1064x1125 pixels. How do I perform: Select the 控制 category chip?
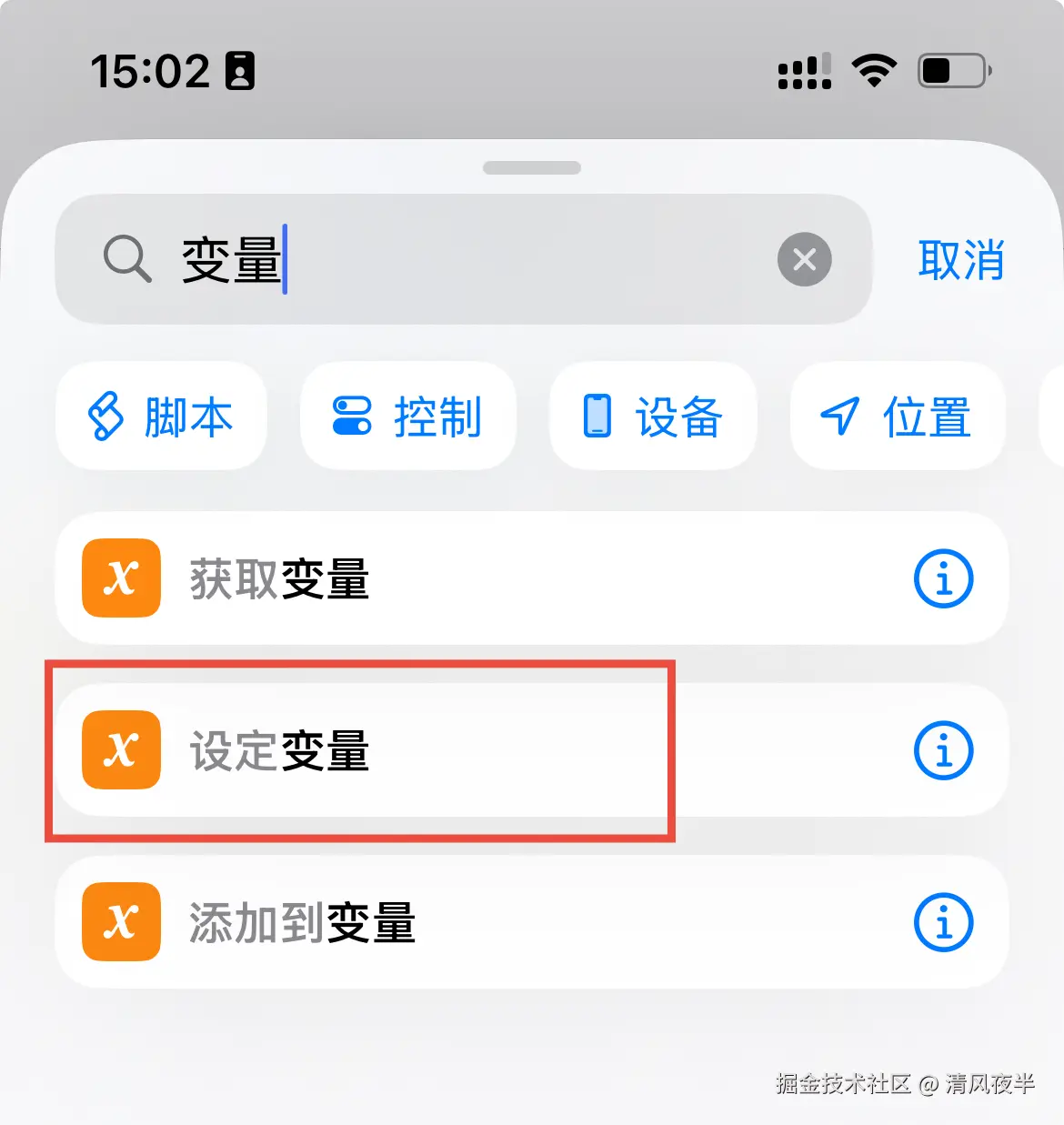click(408, 417)
